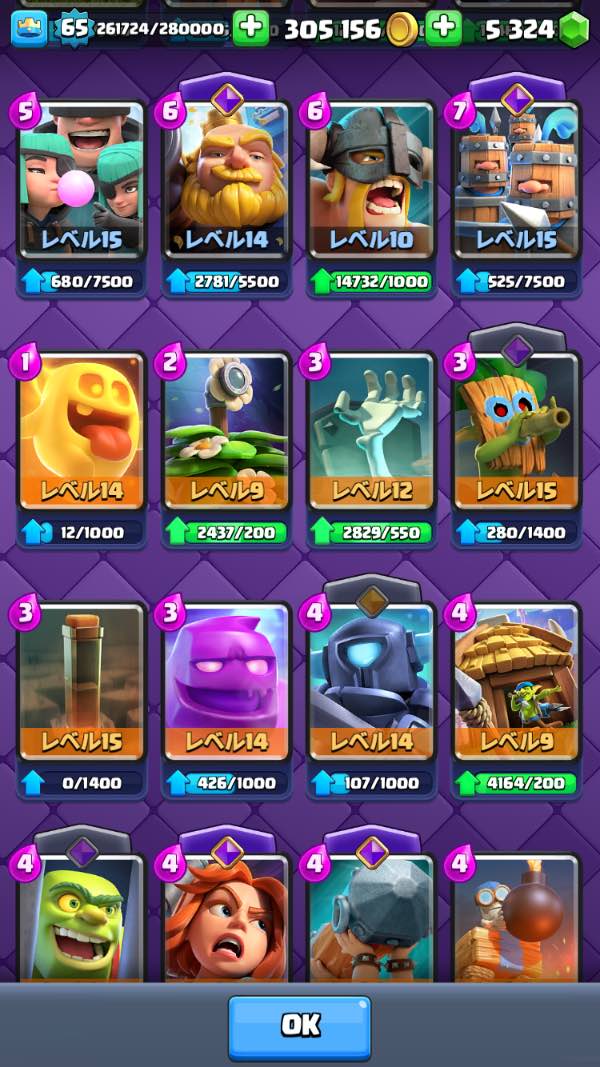Confirm with the OK button
The image size is (600, 1067).
coord(299,1025)
